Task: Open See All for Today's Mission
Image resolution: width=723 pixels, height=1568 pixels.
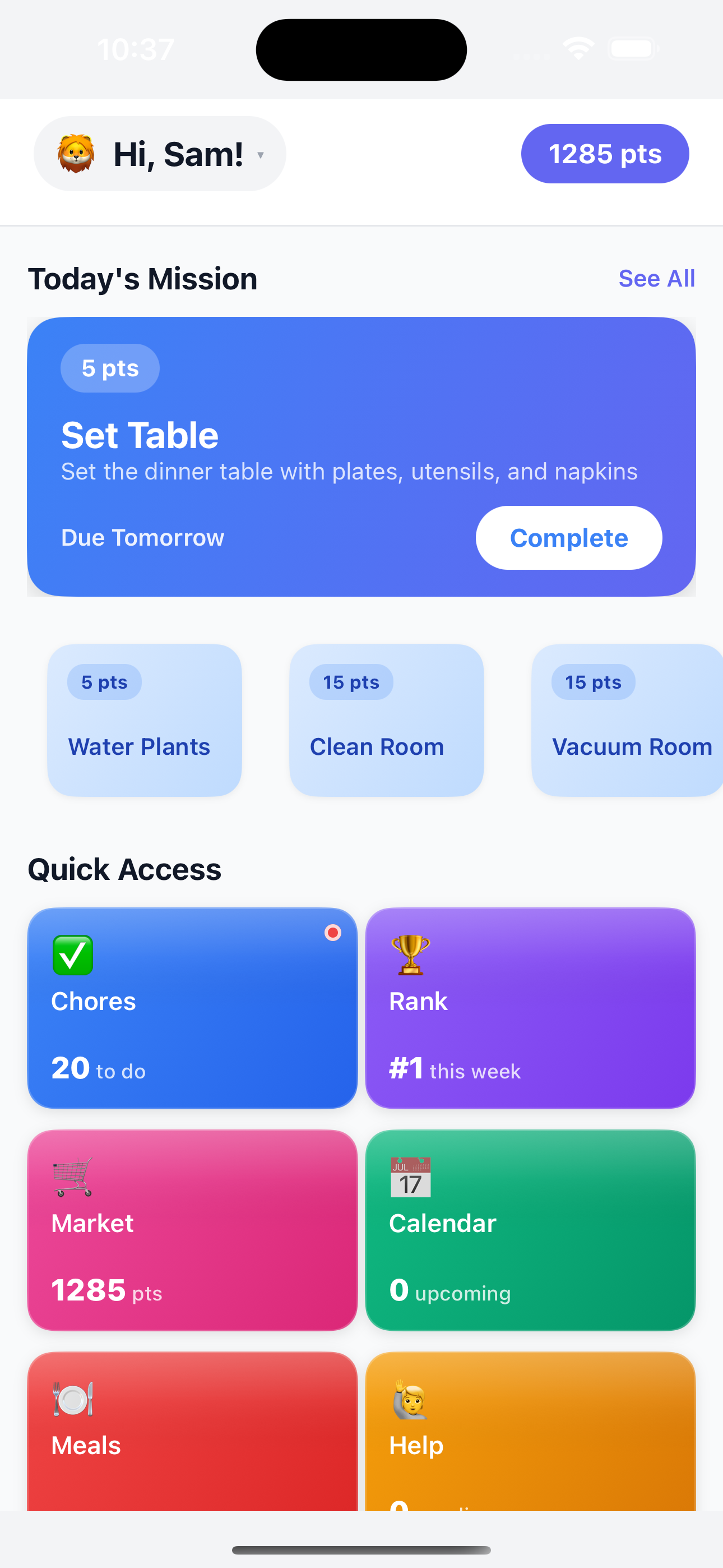Action: click(657, 278)
